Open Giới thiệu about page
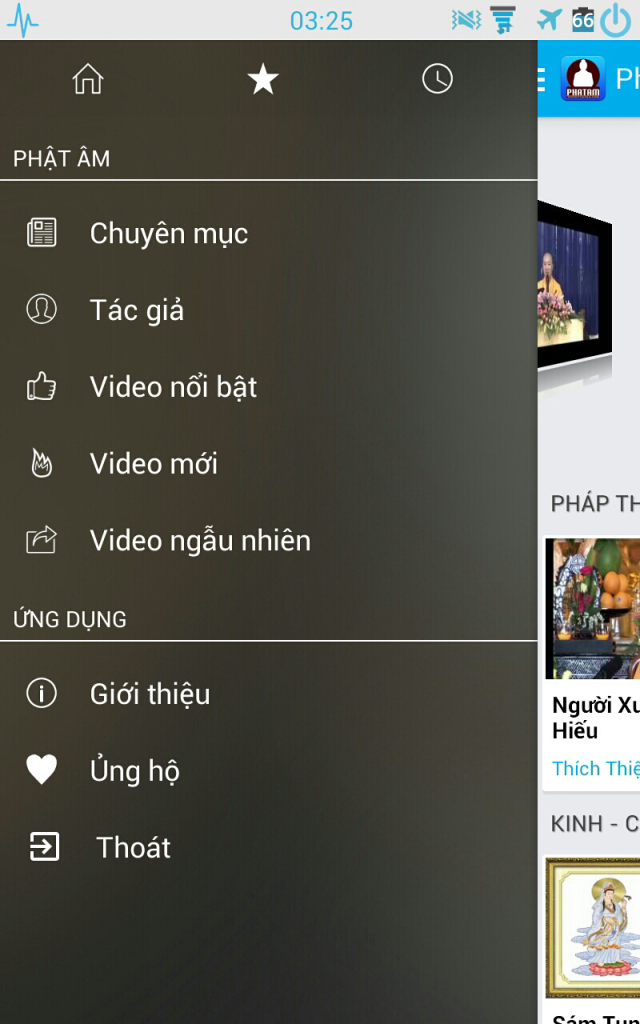Viewport: 640px width, 1024px height. 150,694
